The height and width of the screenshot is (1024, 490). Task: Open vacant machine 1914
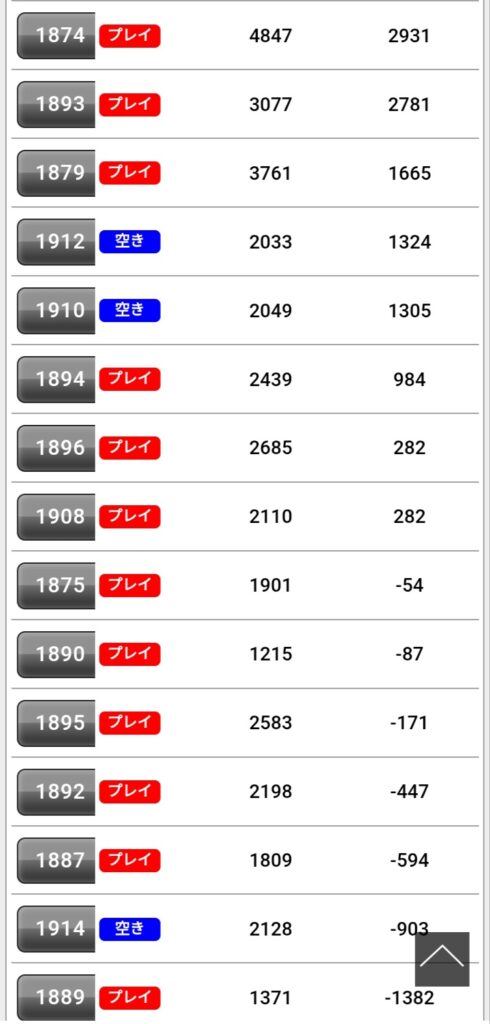tap(56, 929)
